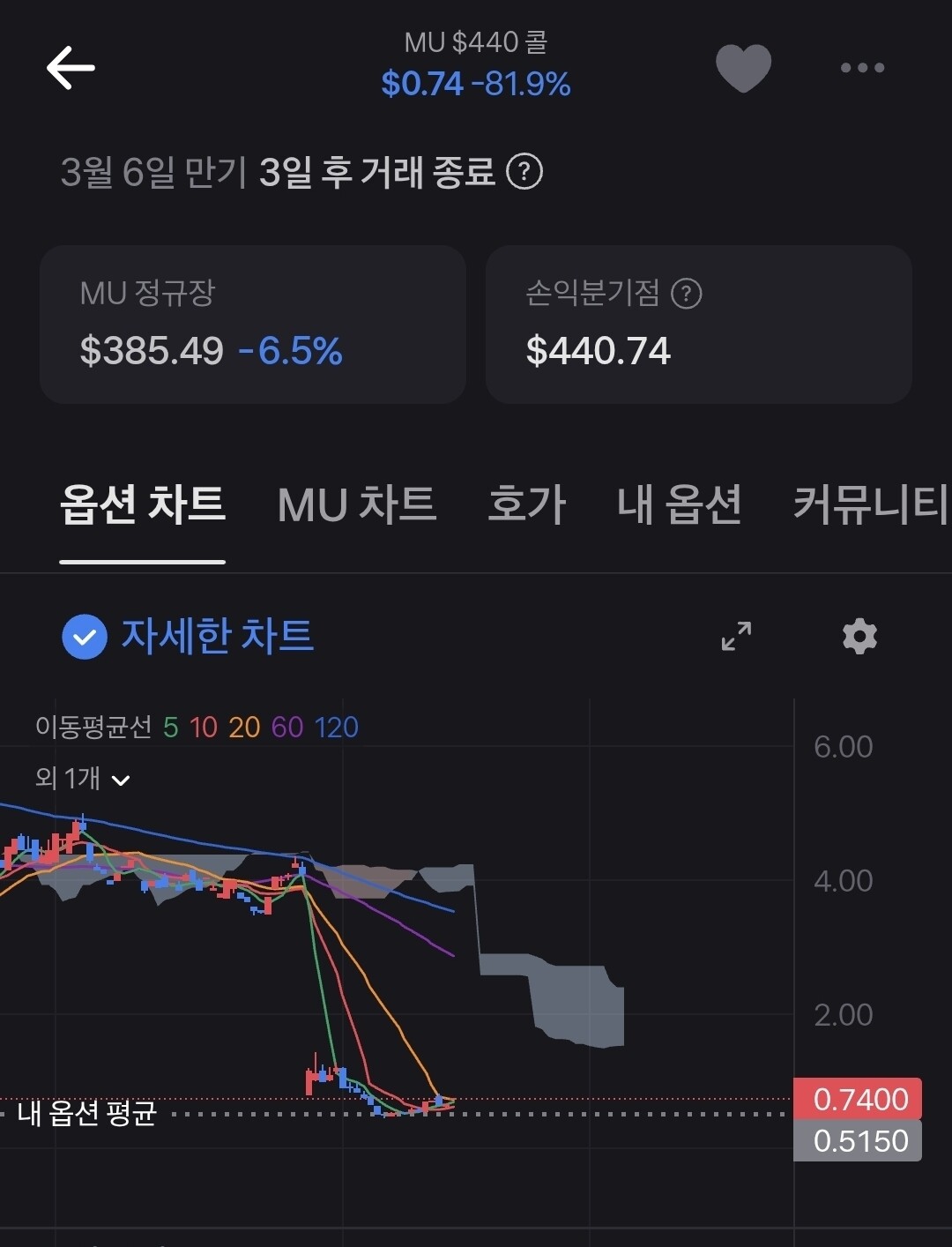952x1247 pixels.
Task: Add MU $440 call to favorites
Action: tap(743, 68)
